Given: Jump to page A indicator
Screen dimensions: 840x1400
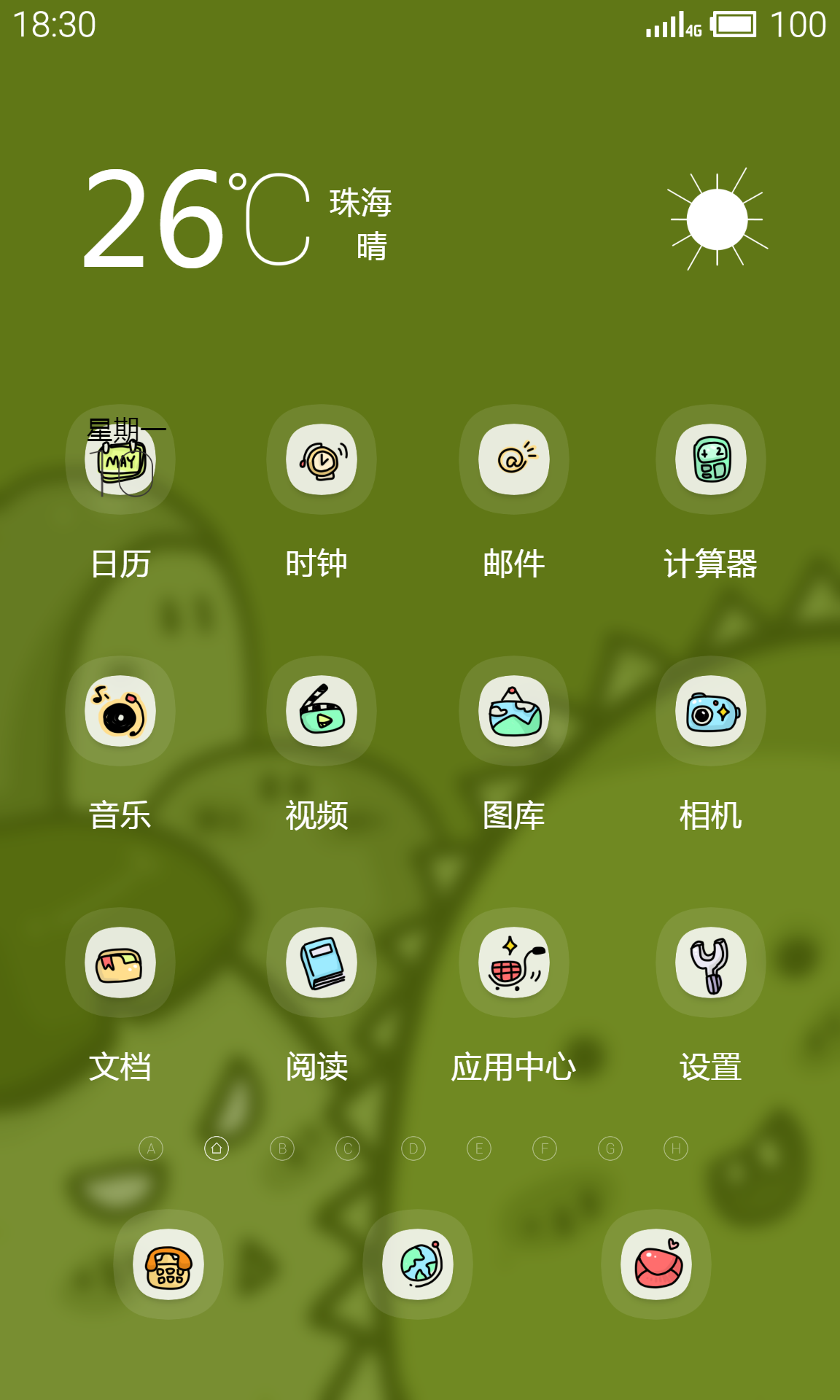Looking at the screenshot, I should click(x=151, y=1148).
